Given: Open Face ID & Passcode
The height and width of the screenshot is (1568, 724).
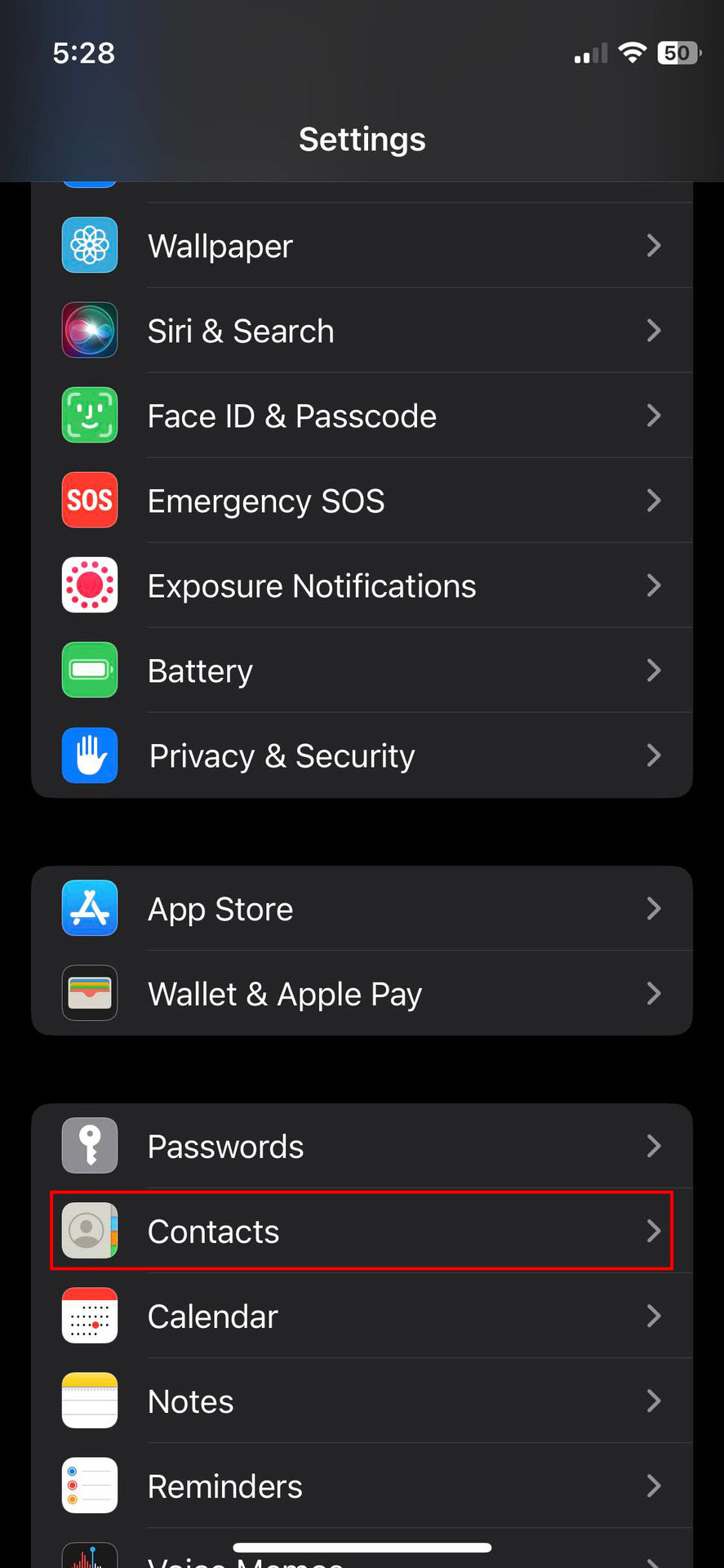Looking at the screenshot, I should (x=362, y=416).
